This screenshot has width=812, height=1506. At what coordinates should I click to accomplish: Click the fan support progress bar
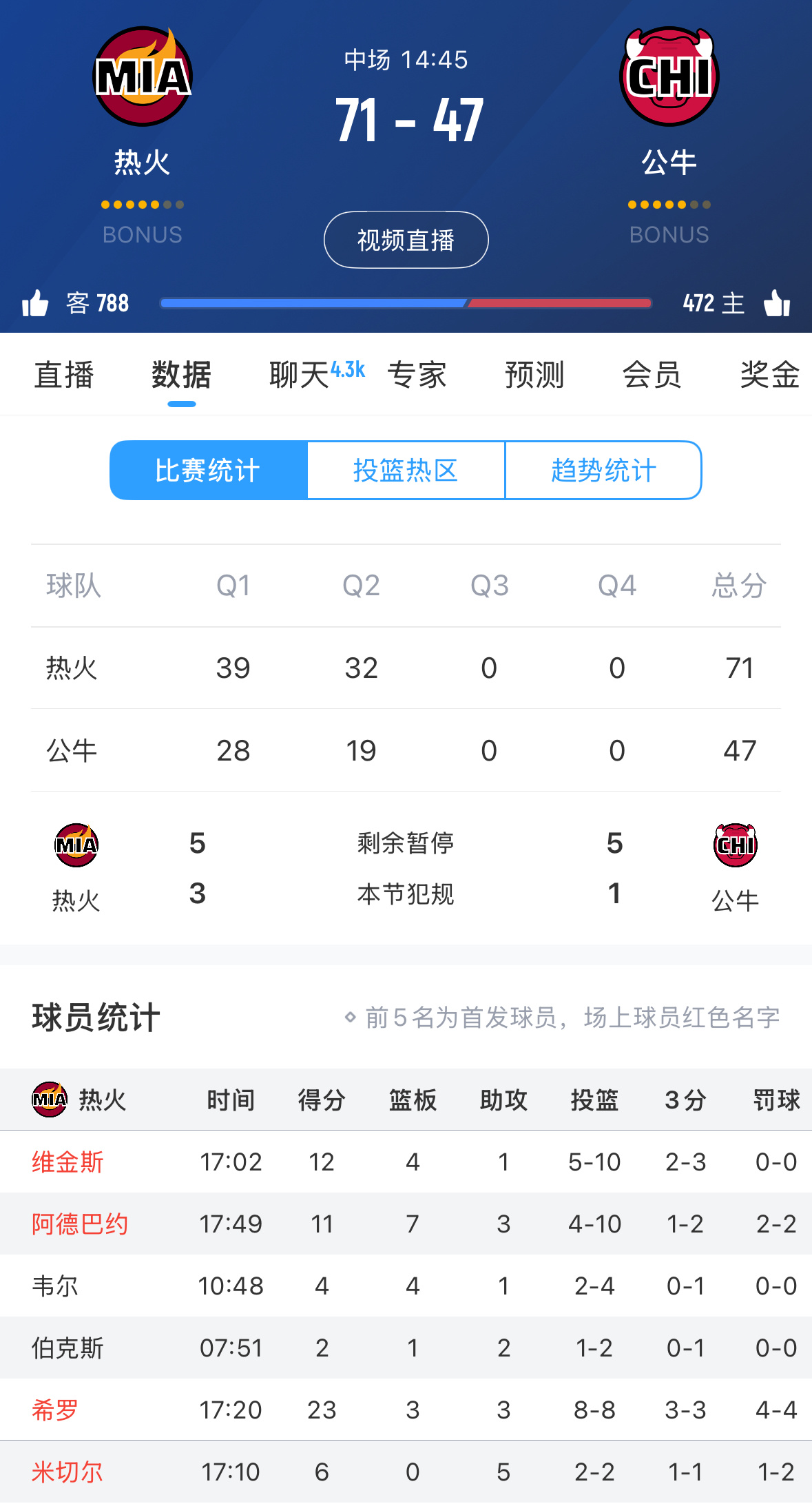[x=405, y=302]
